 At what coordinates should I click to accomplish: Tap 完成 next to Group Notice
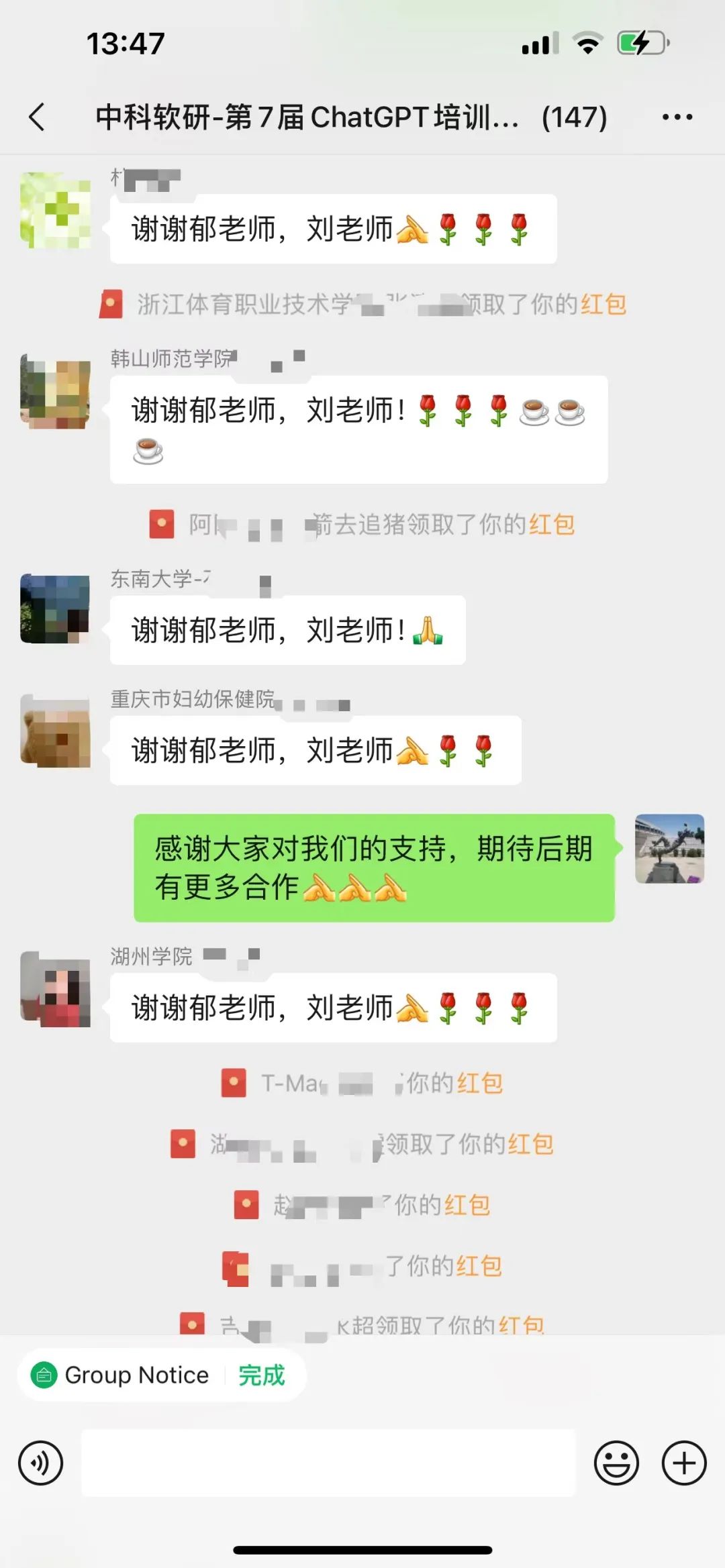(260, 1375)
